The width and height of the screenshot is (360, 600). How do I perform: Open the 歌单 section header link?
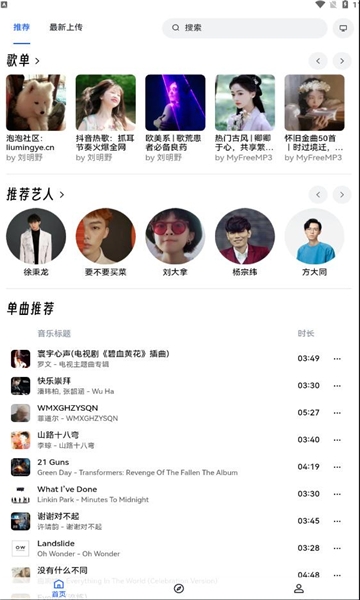[x=23, y=60]
